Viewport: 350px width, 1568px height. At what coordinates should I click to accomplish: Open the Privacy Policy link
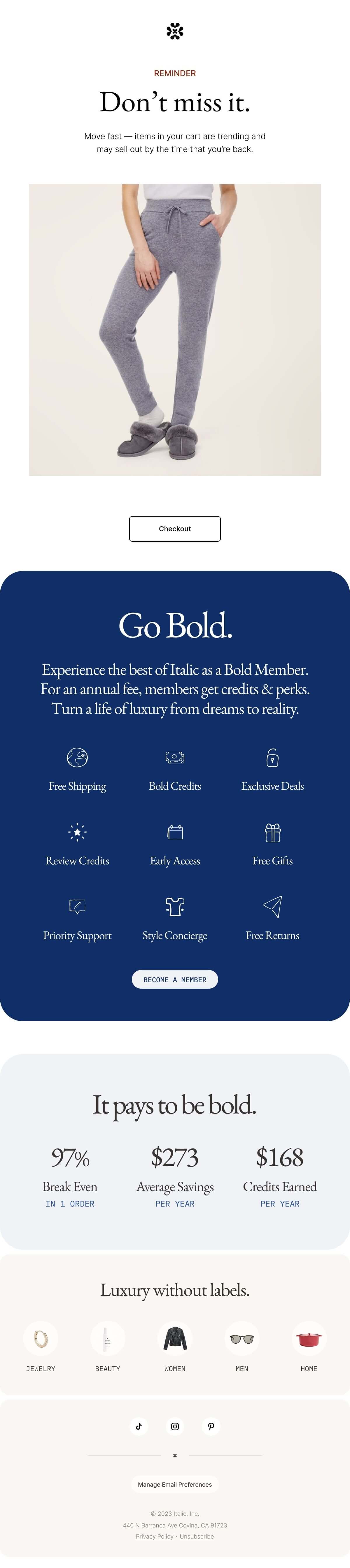155,1536
